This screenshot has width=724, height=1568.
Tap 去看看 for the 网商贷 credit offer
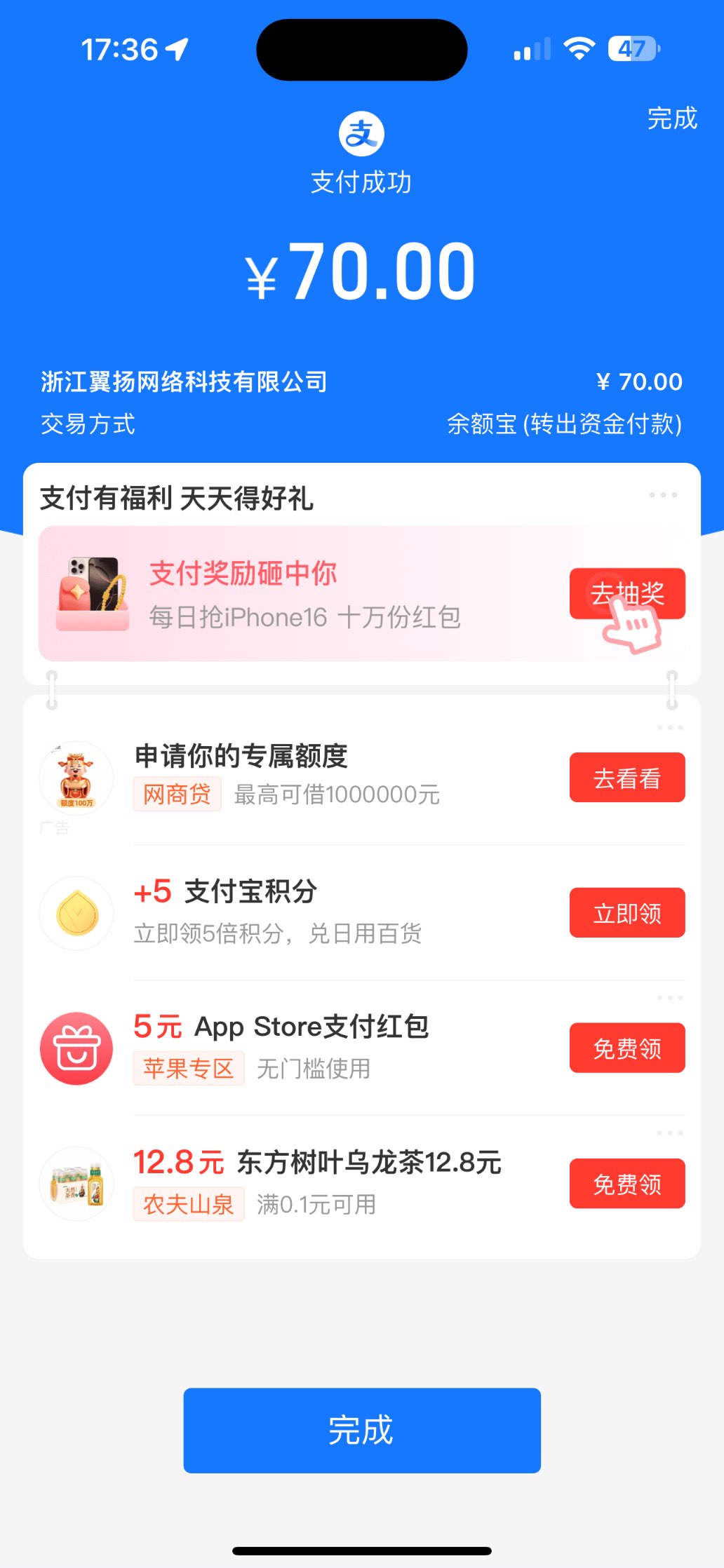pyautogui.click(x=626, y=778)
